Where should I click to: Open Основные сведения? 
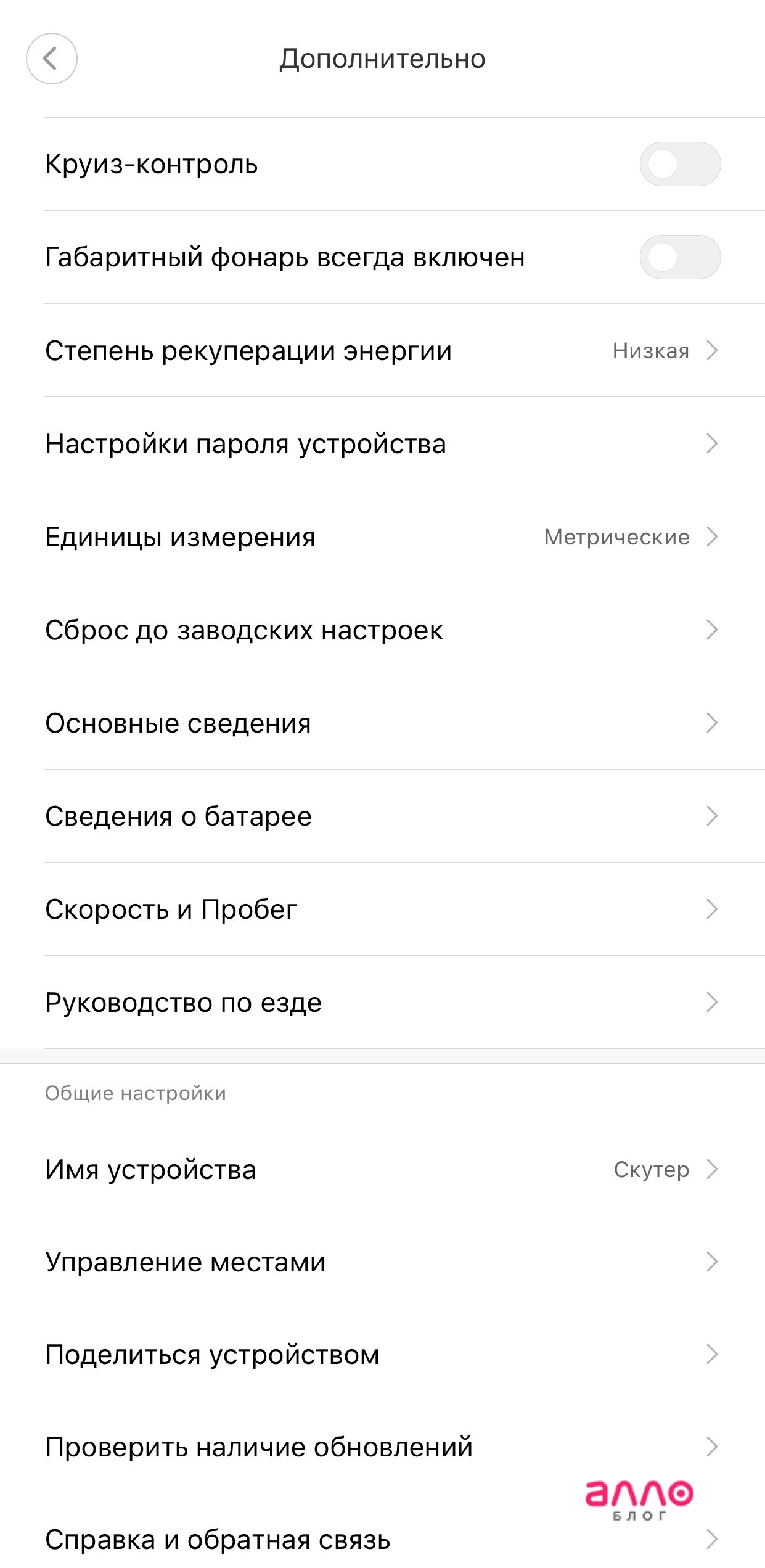(382, 723)
